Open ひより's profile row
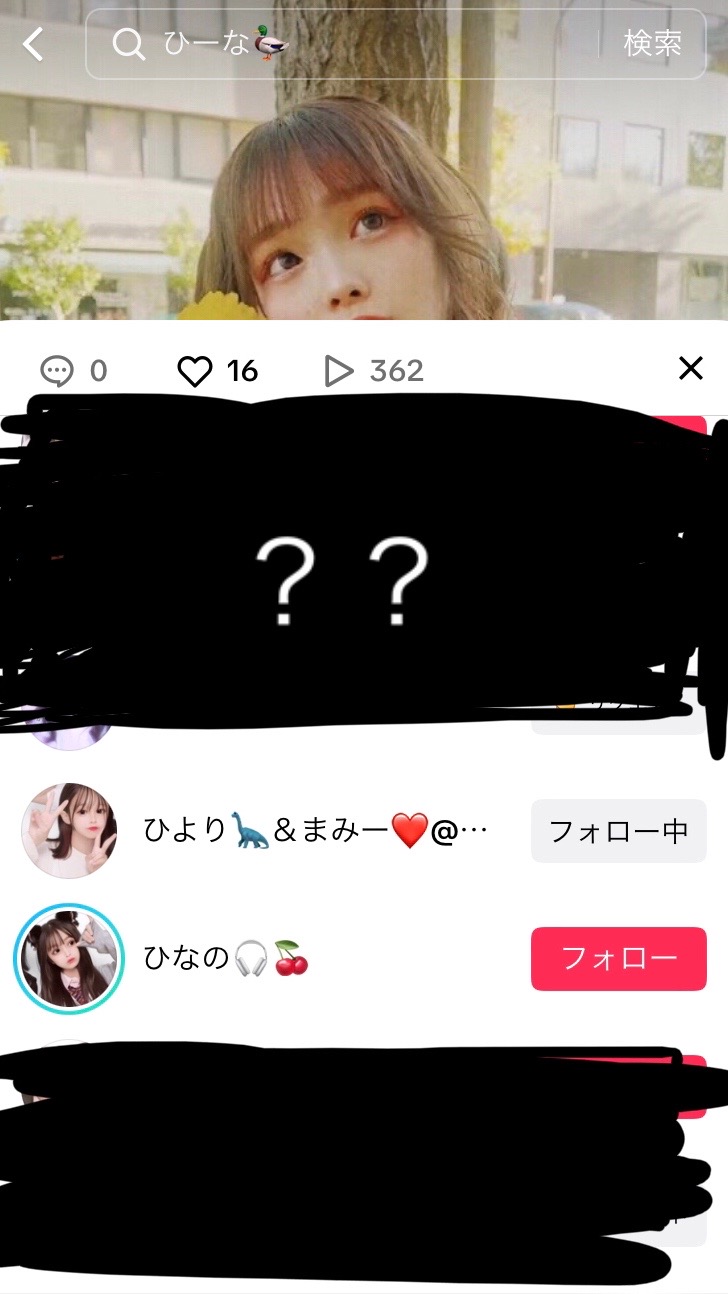 click(x=315, y=831)
